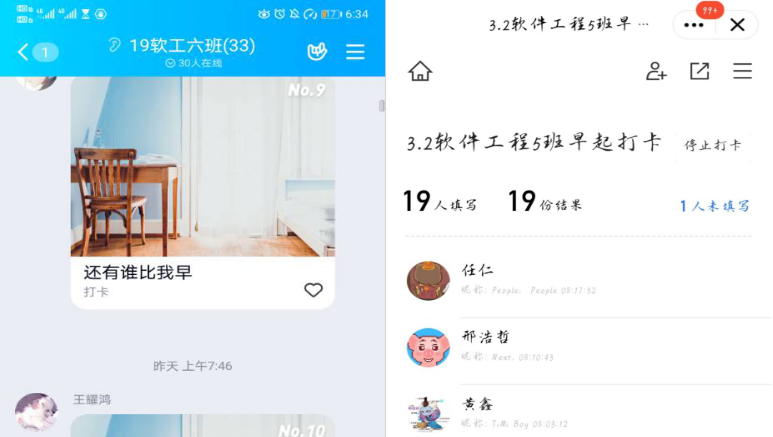This screenshot has width=773, height=437.
Task: Close the mini program
Action: click(x=737, y=25)
